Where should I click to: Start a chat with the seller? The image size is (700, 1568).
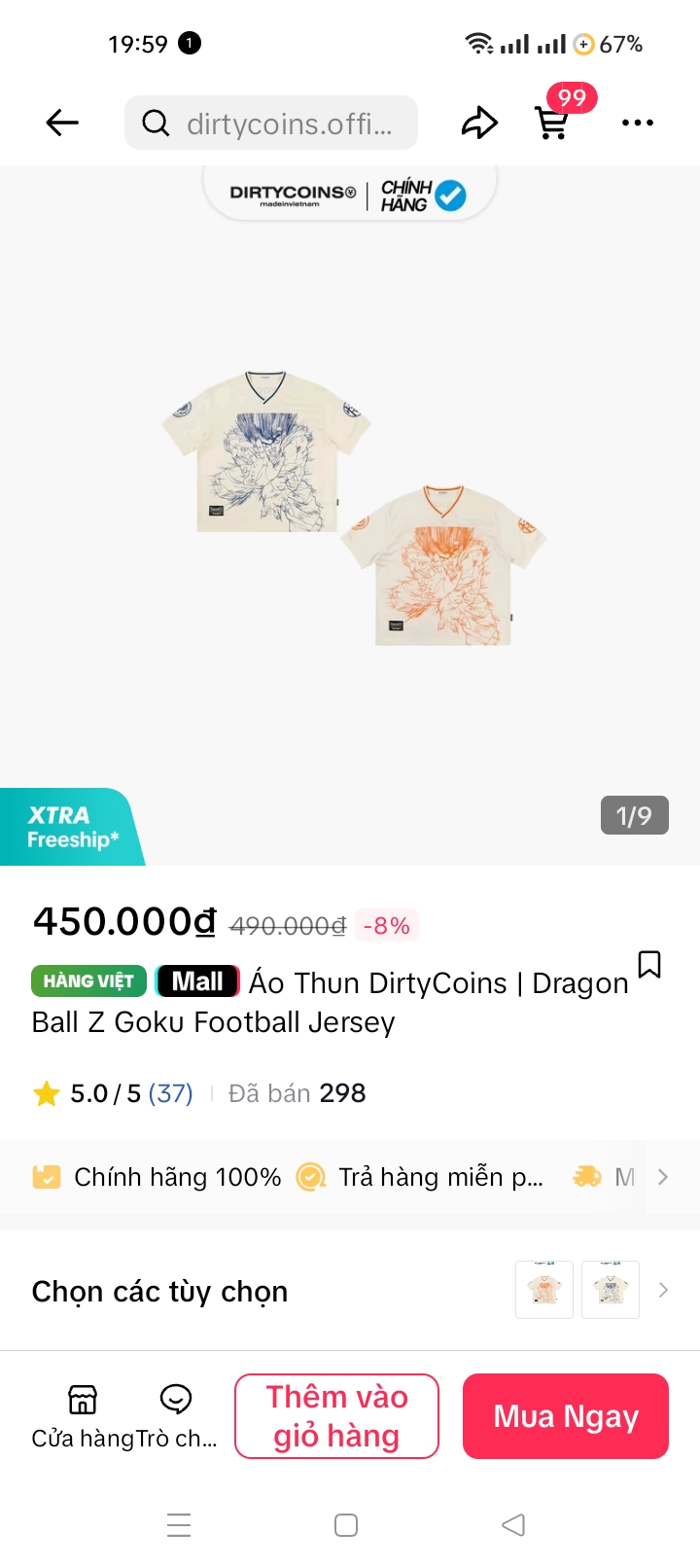[x=176, y=1415]
